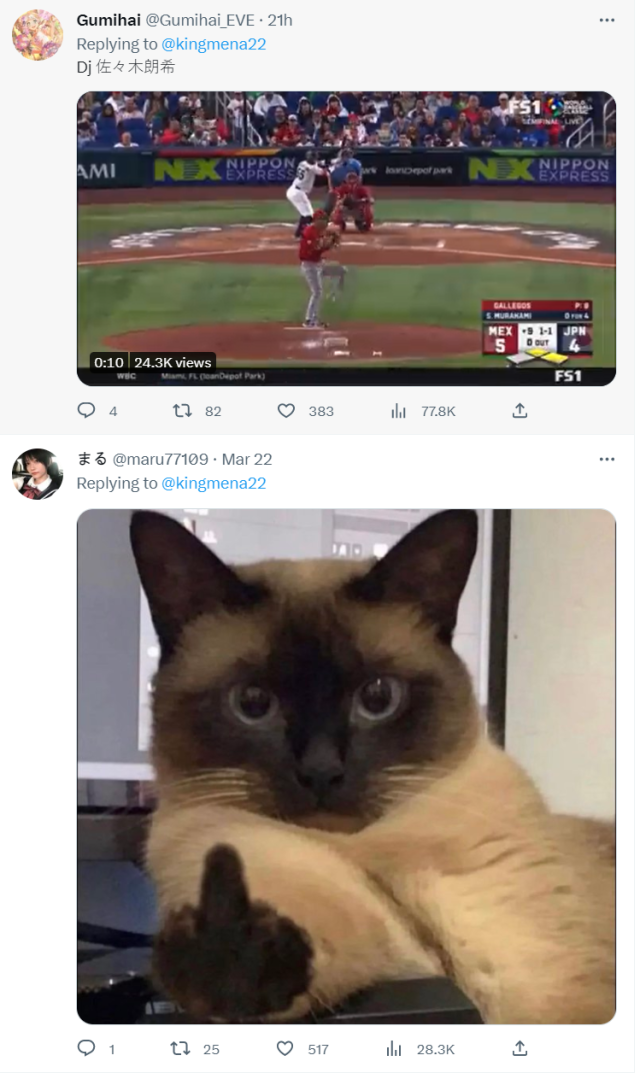
Task: Open overflow menu on まる's tweet
Action: coord(607,459)
